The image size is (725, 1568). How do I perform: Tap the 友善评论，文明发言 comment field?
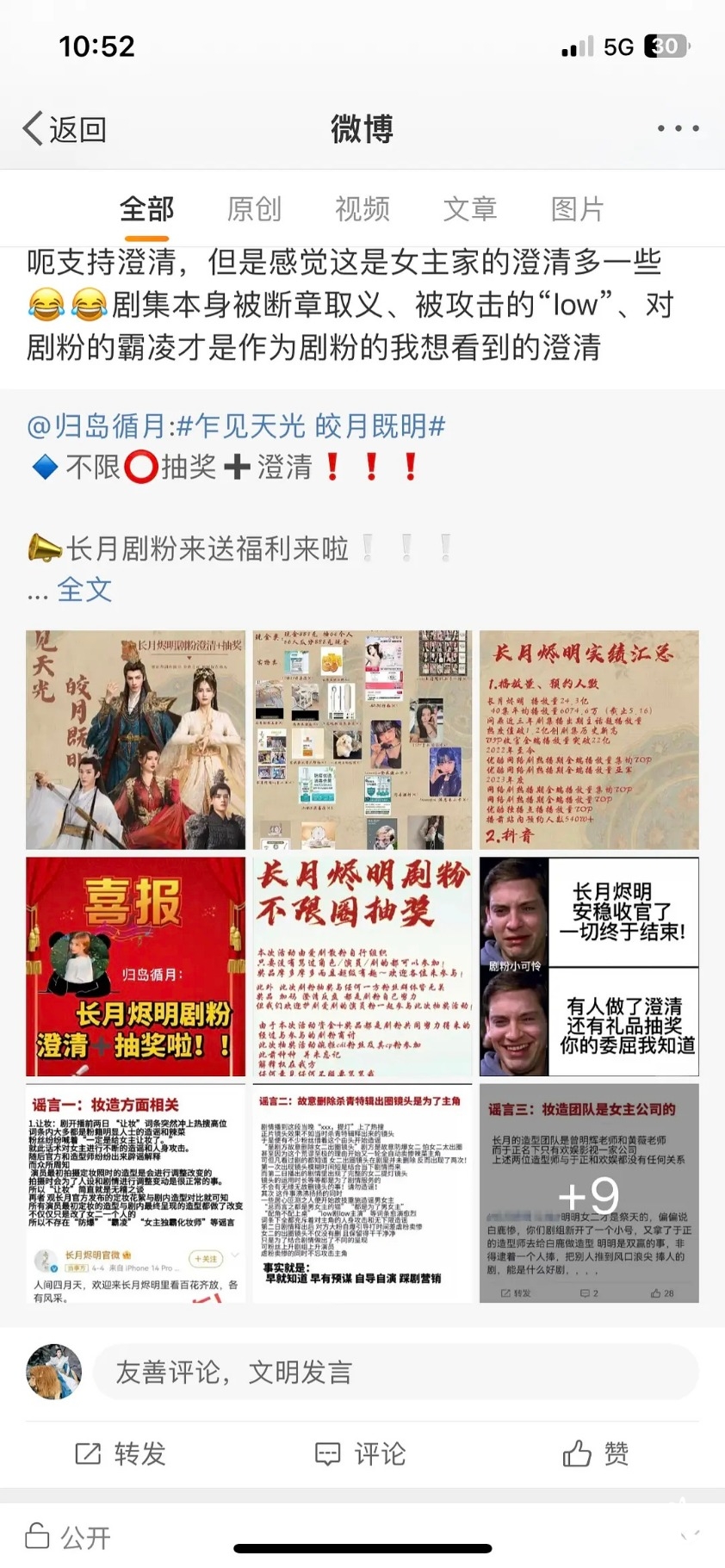394,1372
